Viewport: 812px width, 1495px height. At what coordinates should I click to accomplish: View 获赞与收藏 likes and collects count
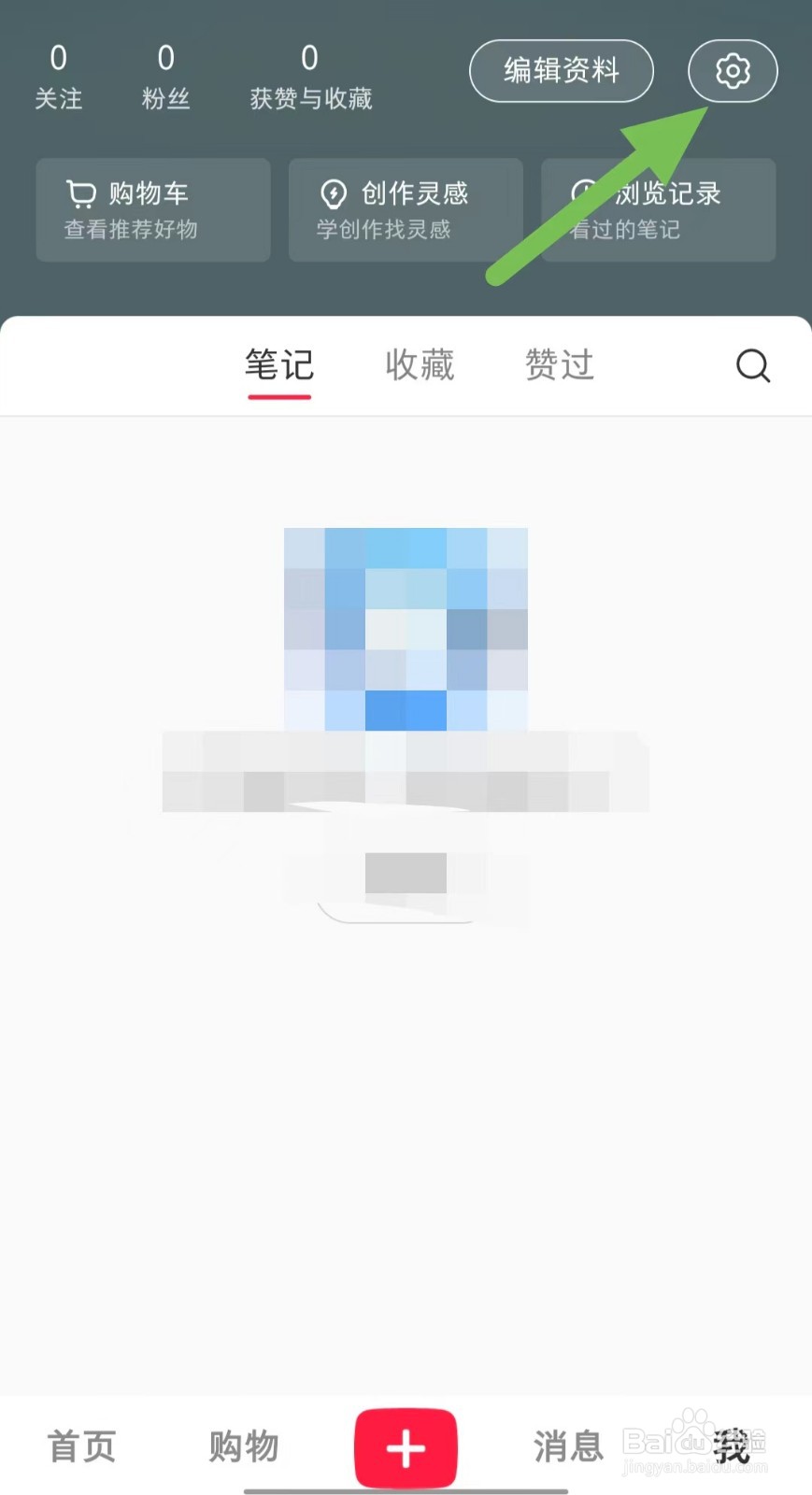click(x=309, y=77)
